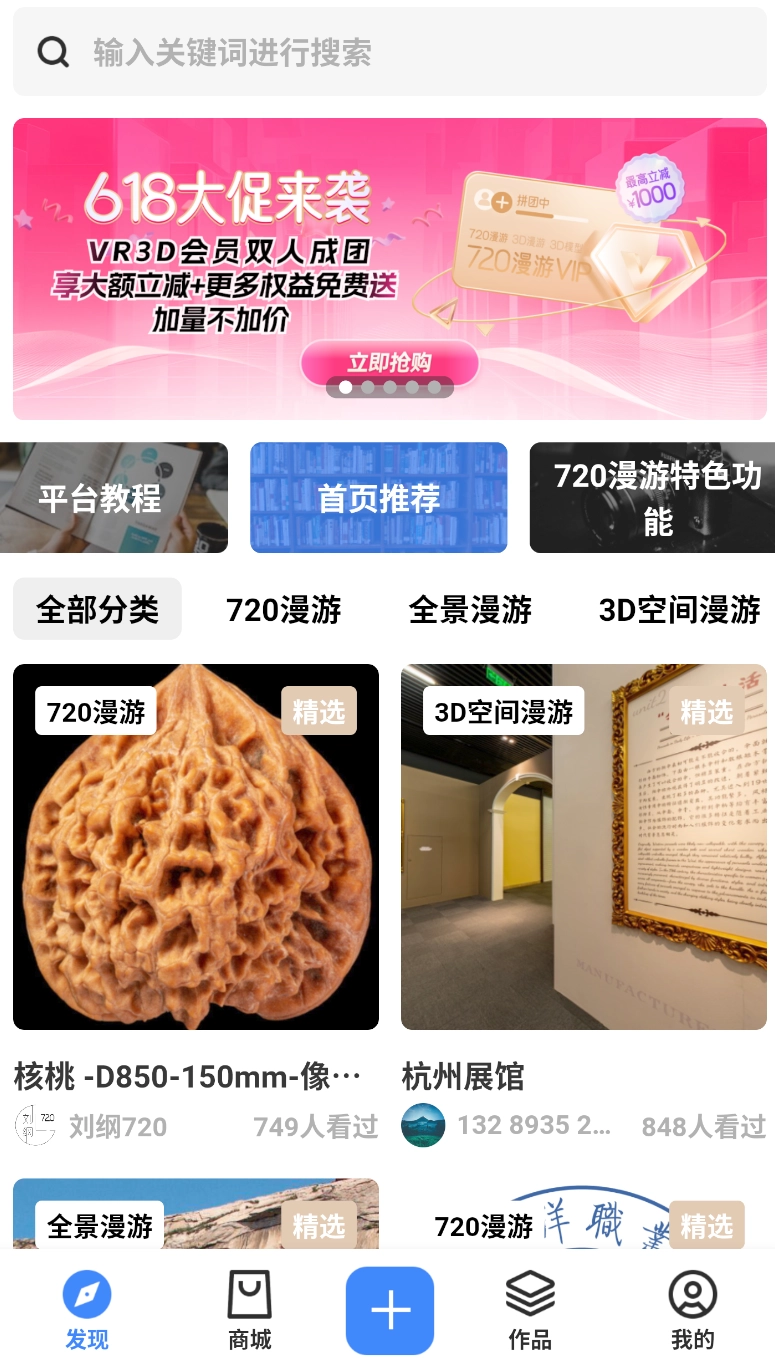Screen dimensions: 775x1358
Task: Tap 立即抢购 on the 618 banner
Action: [x=389, y=362]
